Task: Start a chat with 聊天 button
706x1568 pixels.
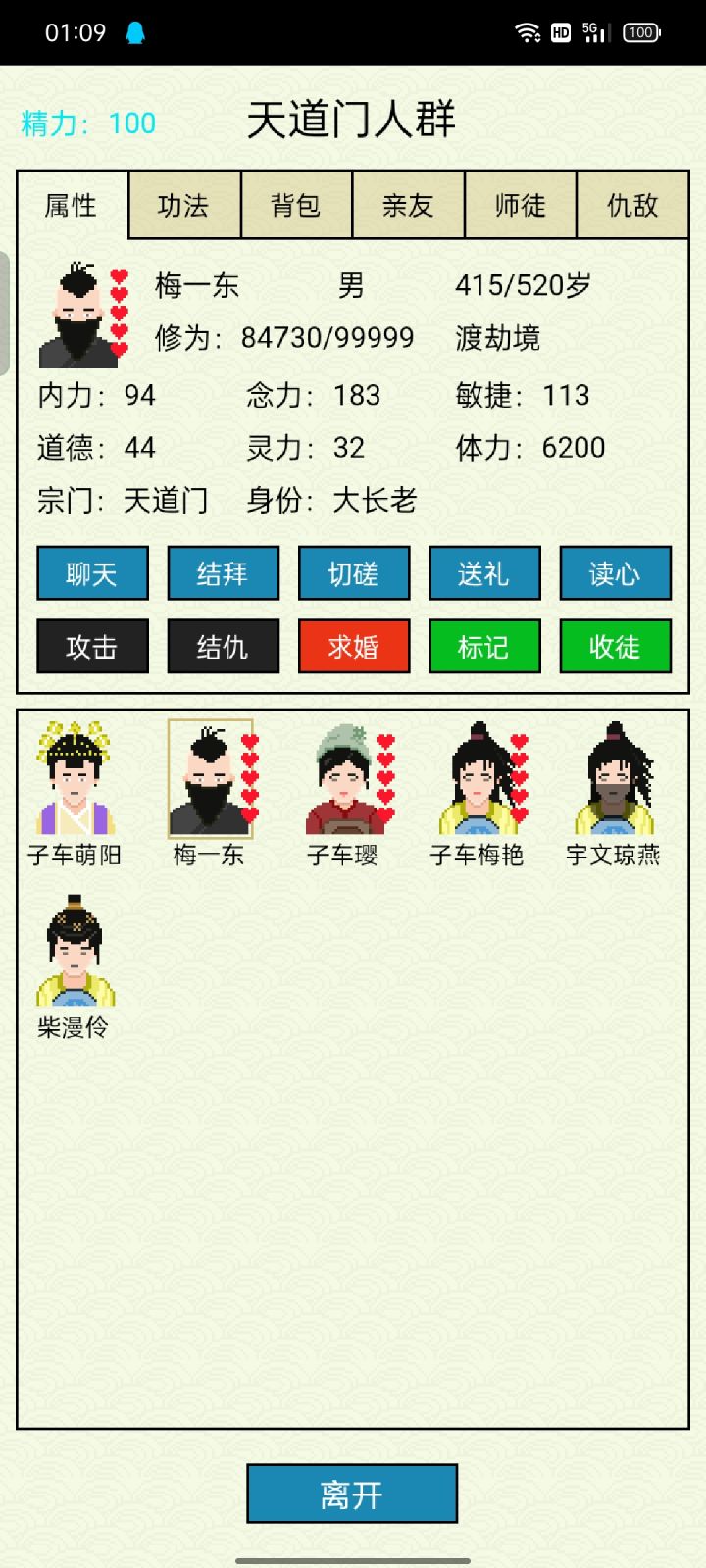Action: click(x=92, y=573)
